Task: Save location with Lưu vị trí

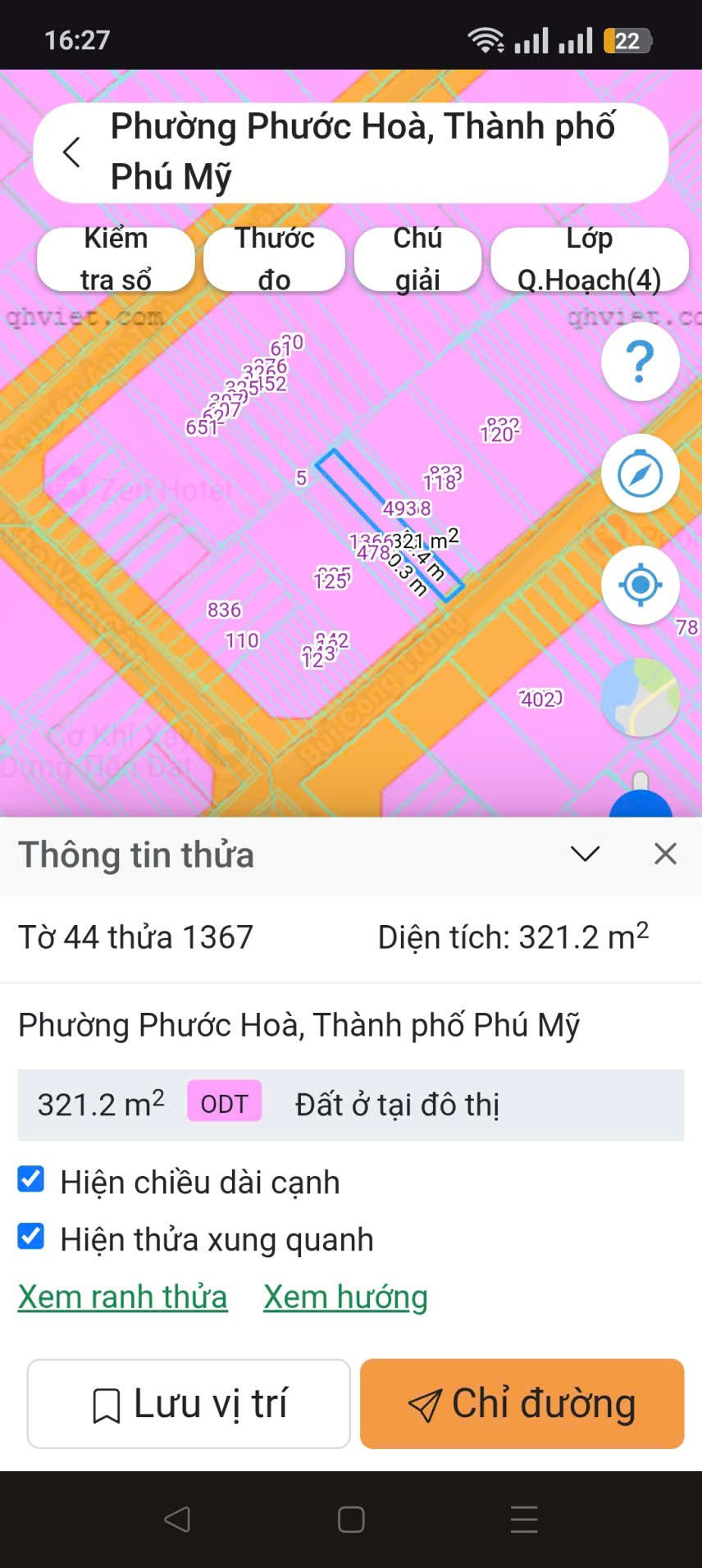Action: pyautogui.click(x=189, y=1403)
